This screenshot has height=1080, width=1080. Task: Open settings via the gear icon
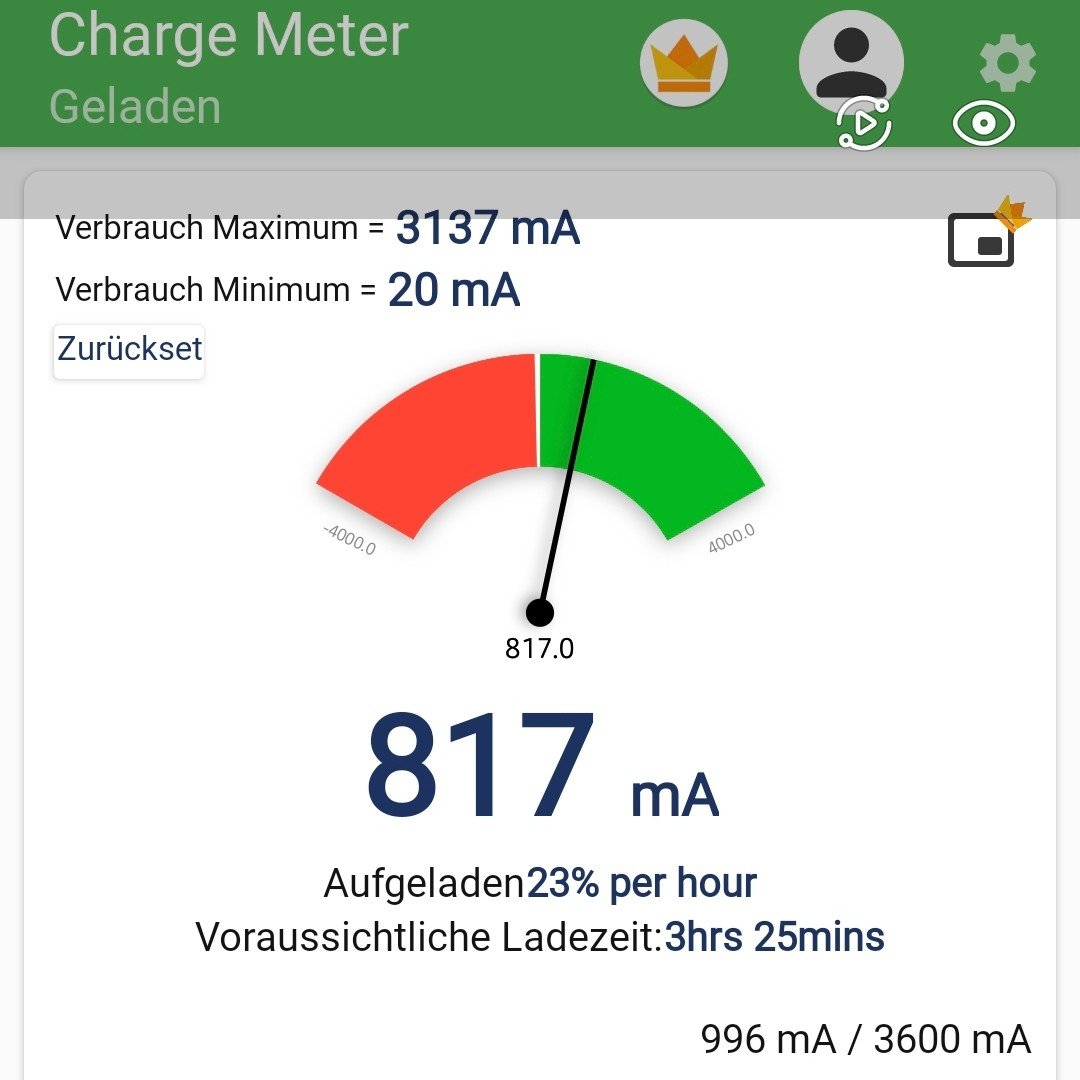coord(1007,64)
